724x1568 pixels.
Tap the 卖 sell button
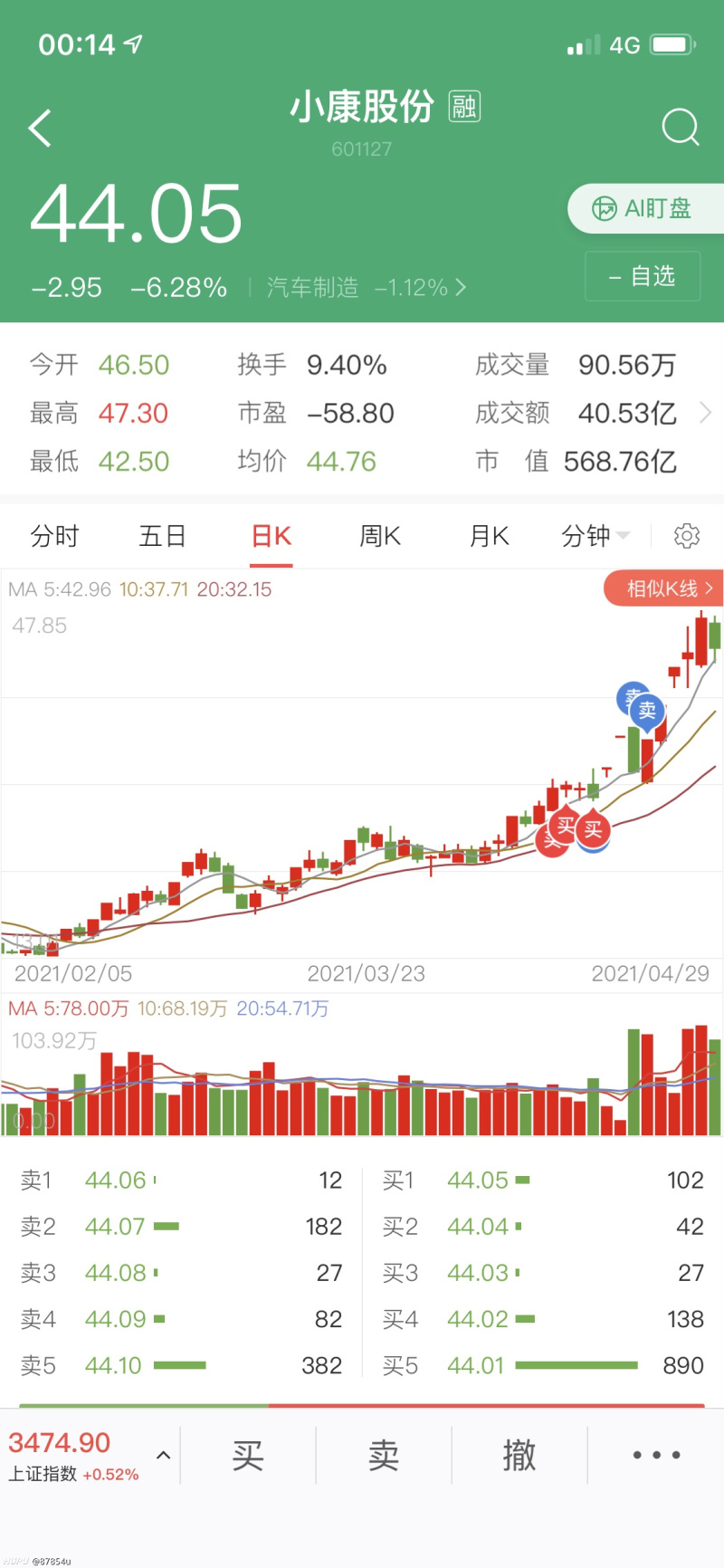tap(384, 1455)
